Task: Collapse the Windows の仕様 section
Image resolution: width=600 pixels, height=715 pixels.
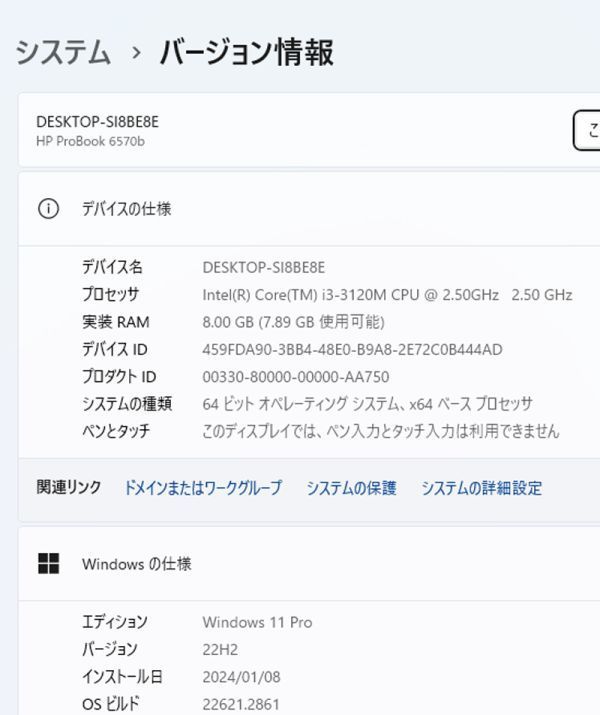Action: coord(300,564)
